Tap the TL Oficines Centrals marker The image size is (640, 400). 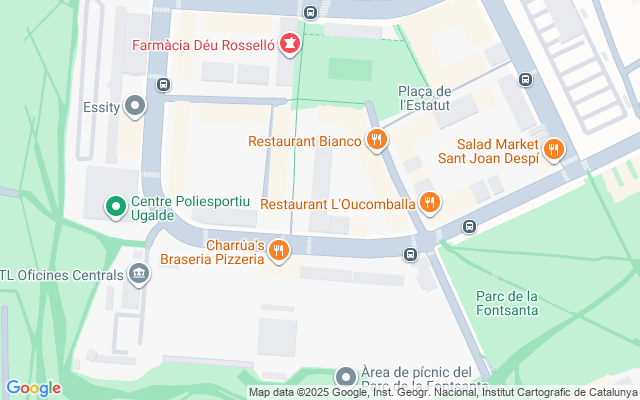pyautogui.click(x=137, y=273)
